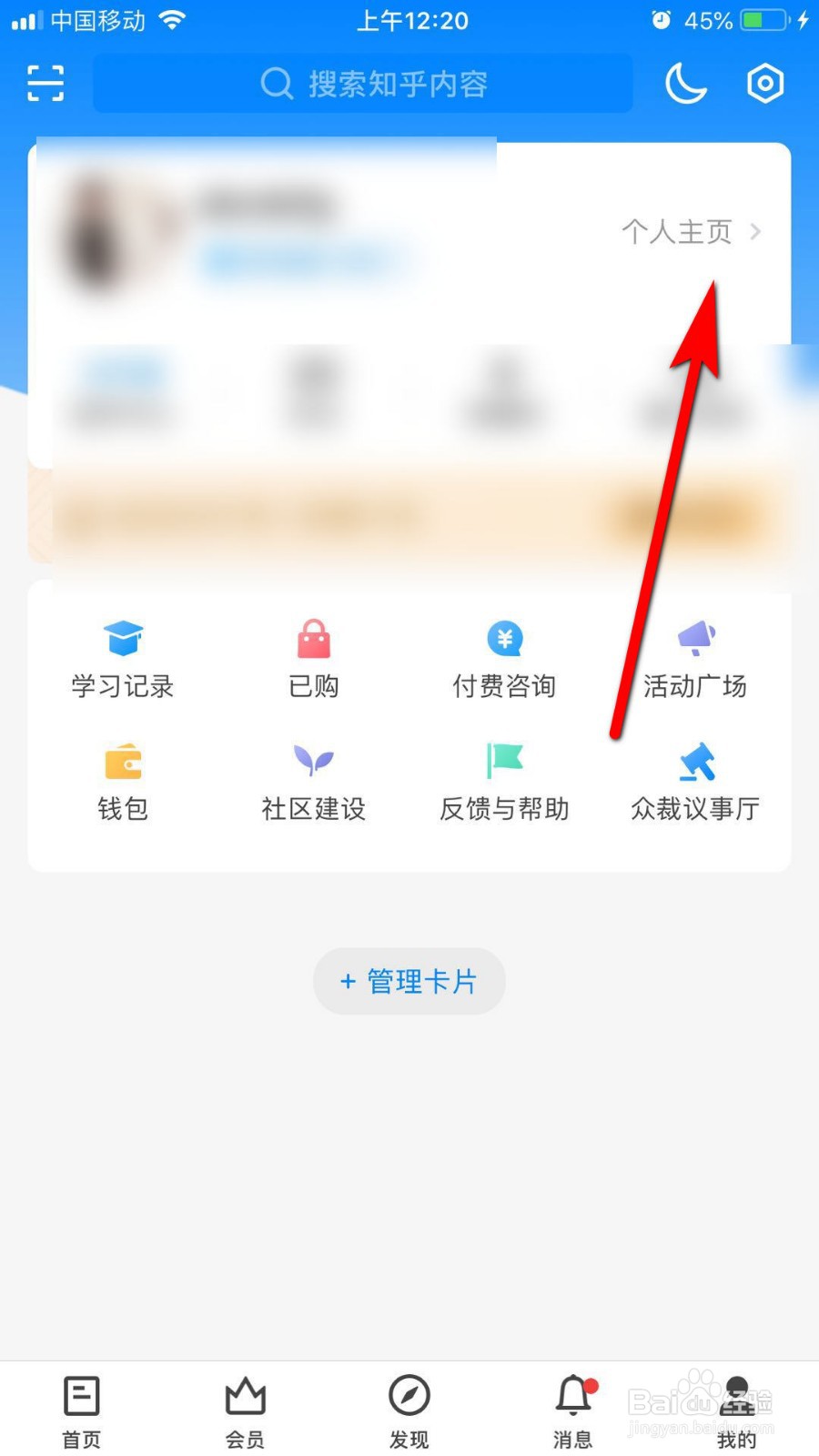Open 已购 purchased items
819x1456 pixels.
[x=313, y=660]
